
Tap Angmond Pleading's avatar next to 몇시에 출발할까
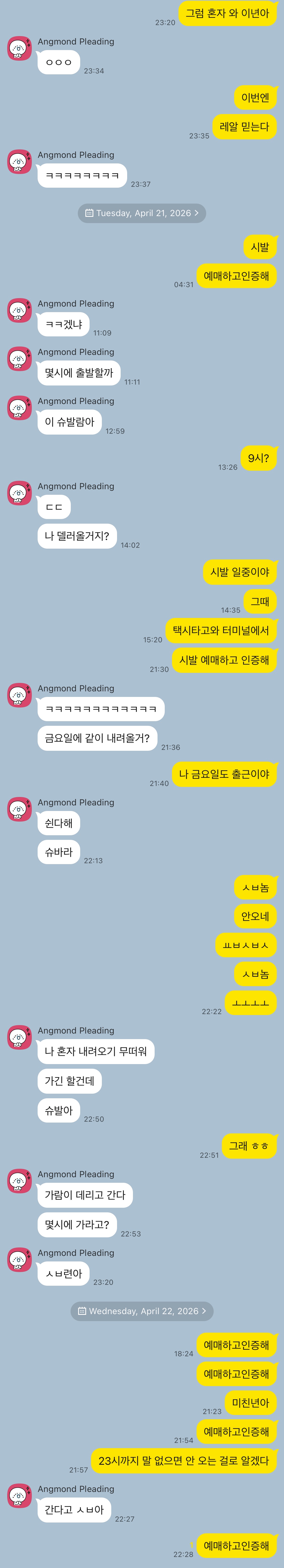20,359
